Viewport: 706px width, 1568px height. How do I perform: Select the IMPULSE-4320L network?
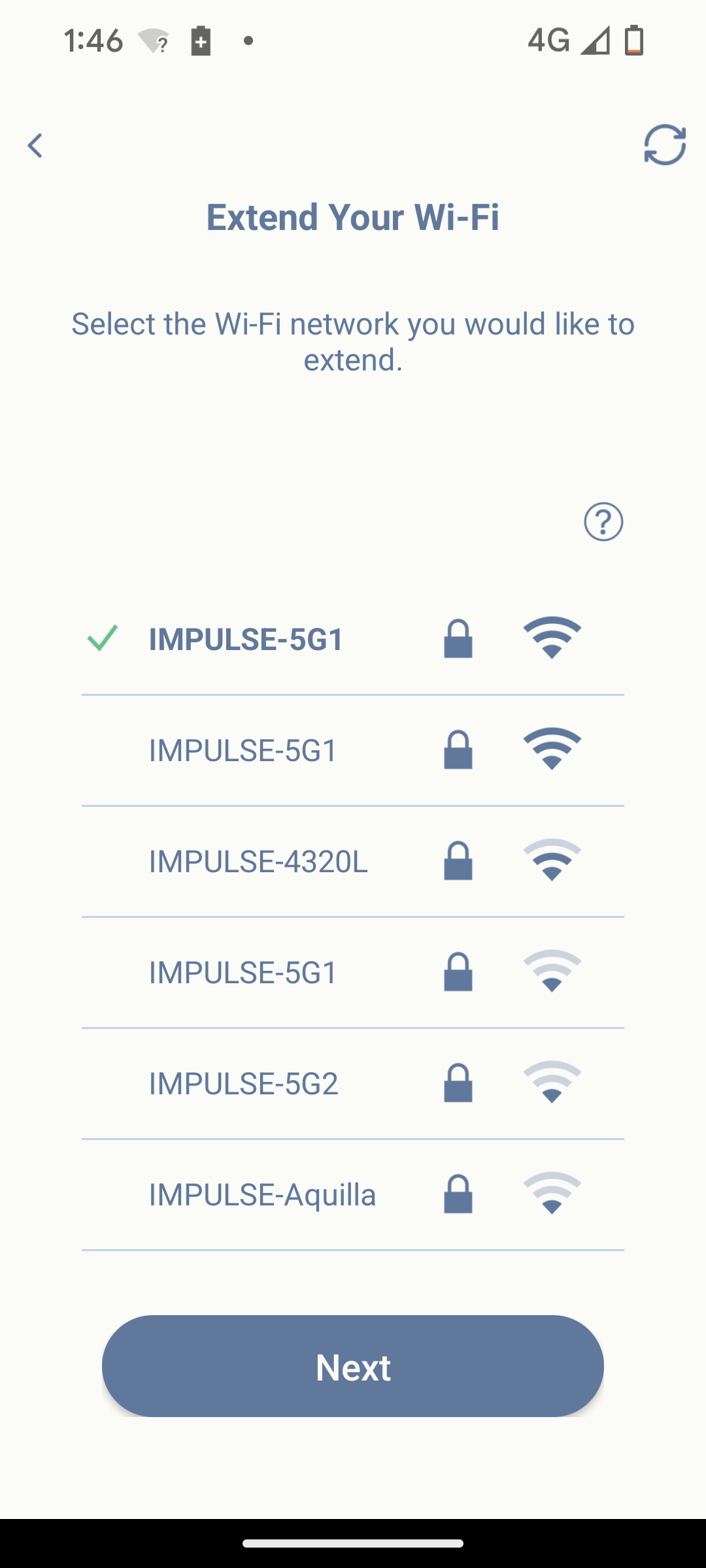[x=353, y=861]
